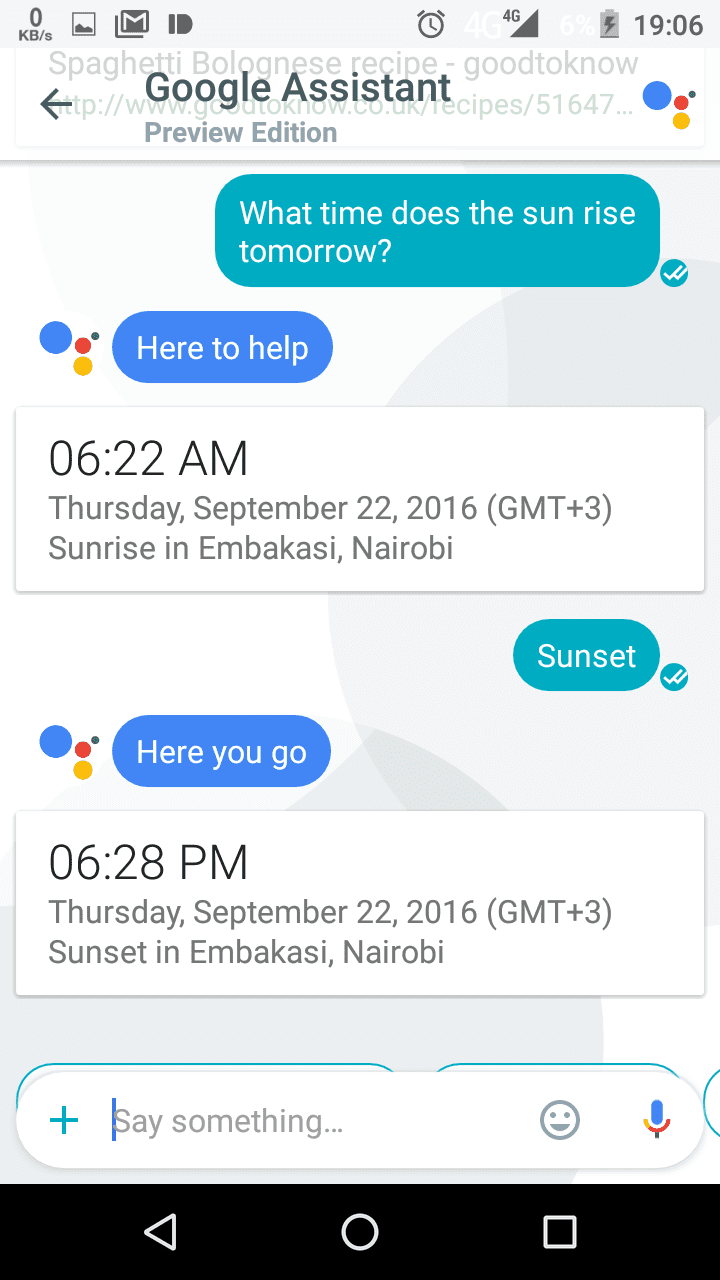Screen dimensions: 720x1280
Task: Focus the Say something text field
Action: (314, 1121)
